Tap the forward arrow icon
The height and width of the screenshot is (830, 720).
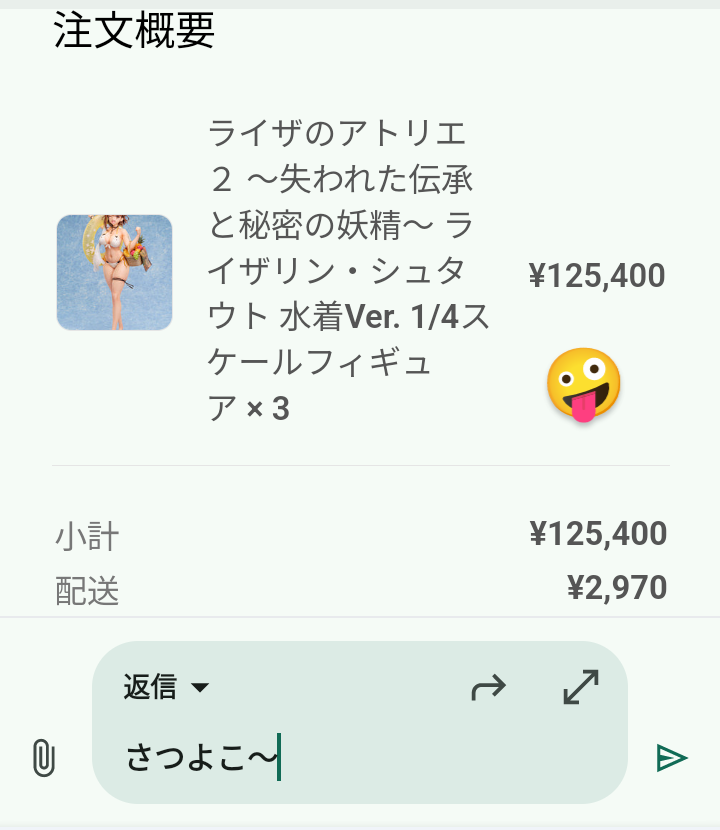488,687
